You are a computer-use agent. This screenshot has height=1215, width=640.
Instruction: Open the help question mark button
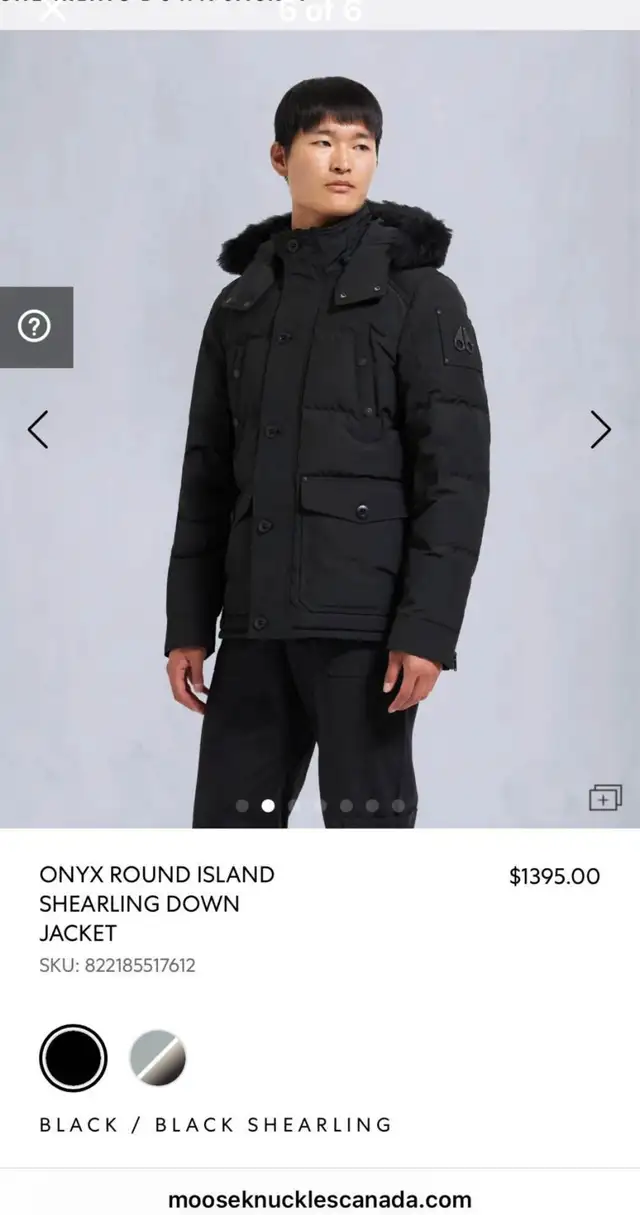coord(36,327)
